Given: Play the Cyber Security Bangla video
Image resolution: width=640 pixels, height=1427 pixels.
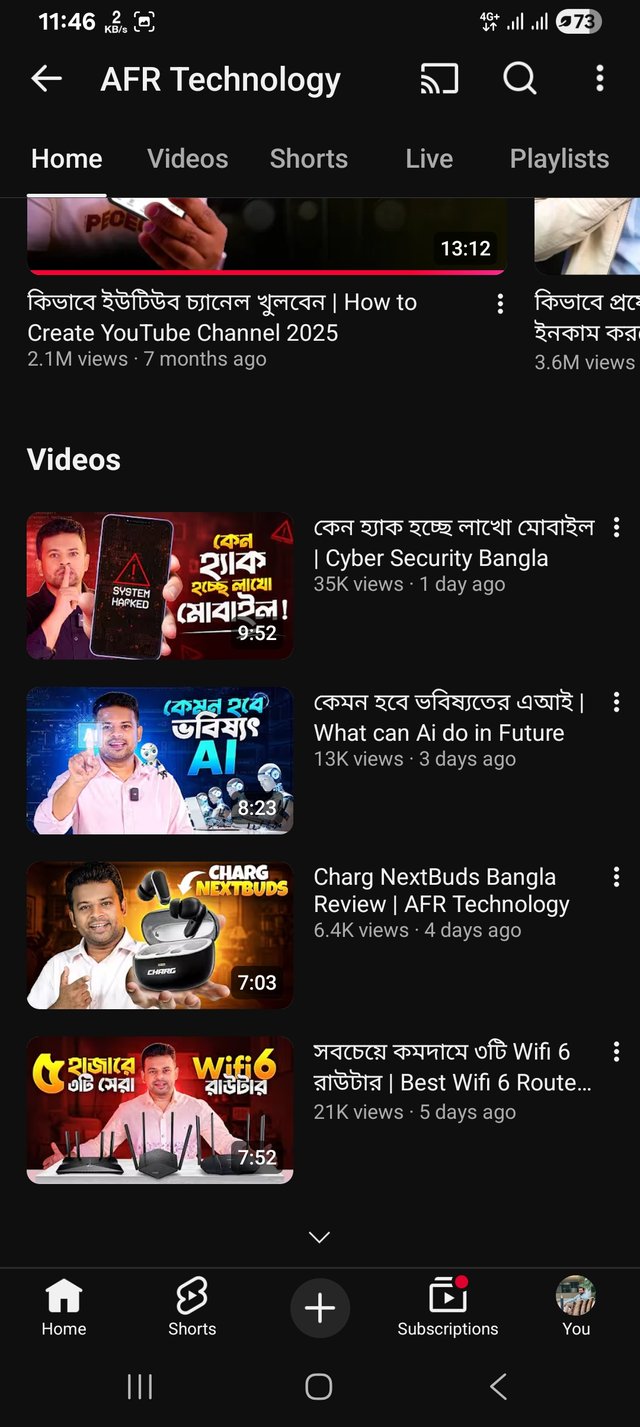Looking at the screenshot, I should pos(160,586).
